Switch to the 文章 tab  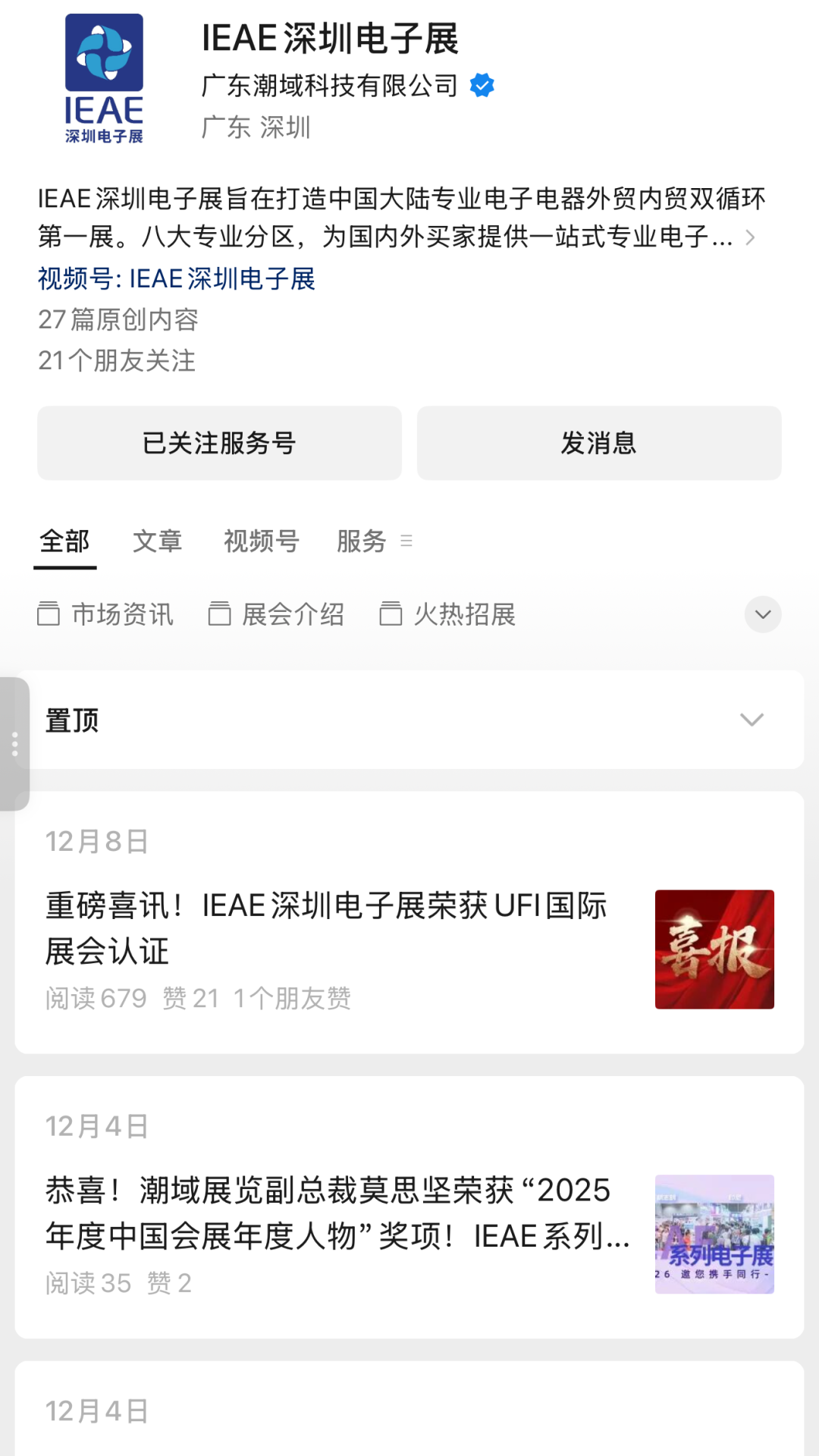tap(157, 541)
